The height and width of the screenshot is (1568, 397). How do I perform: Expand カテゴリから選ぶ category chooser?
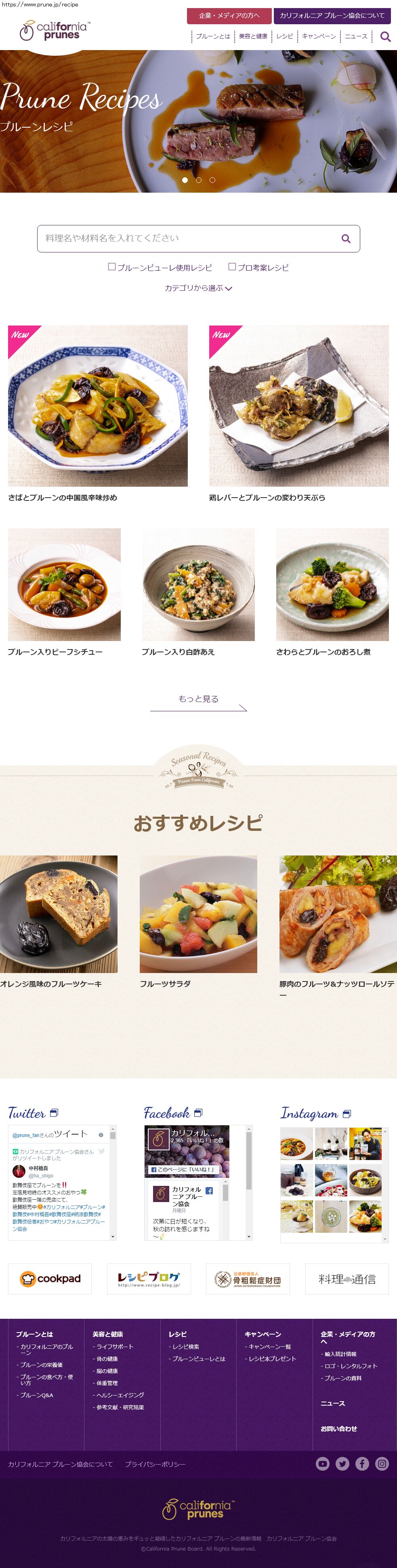198,288
